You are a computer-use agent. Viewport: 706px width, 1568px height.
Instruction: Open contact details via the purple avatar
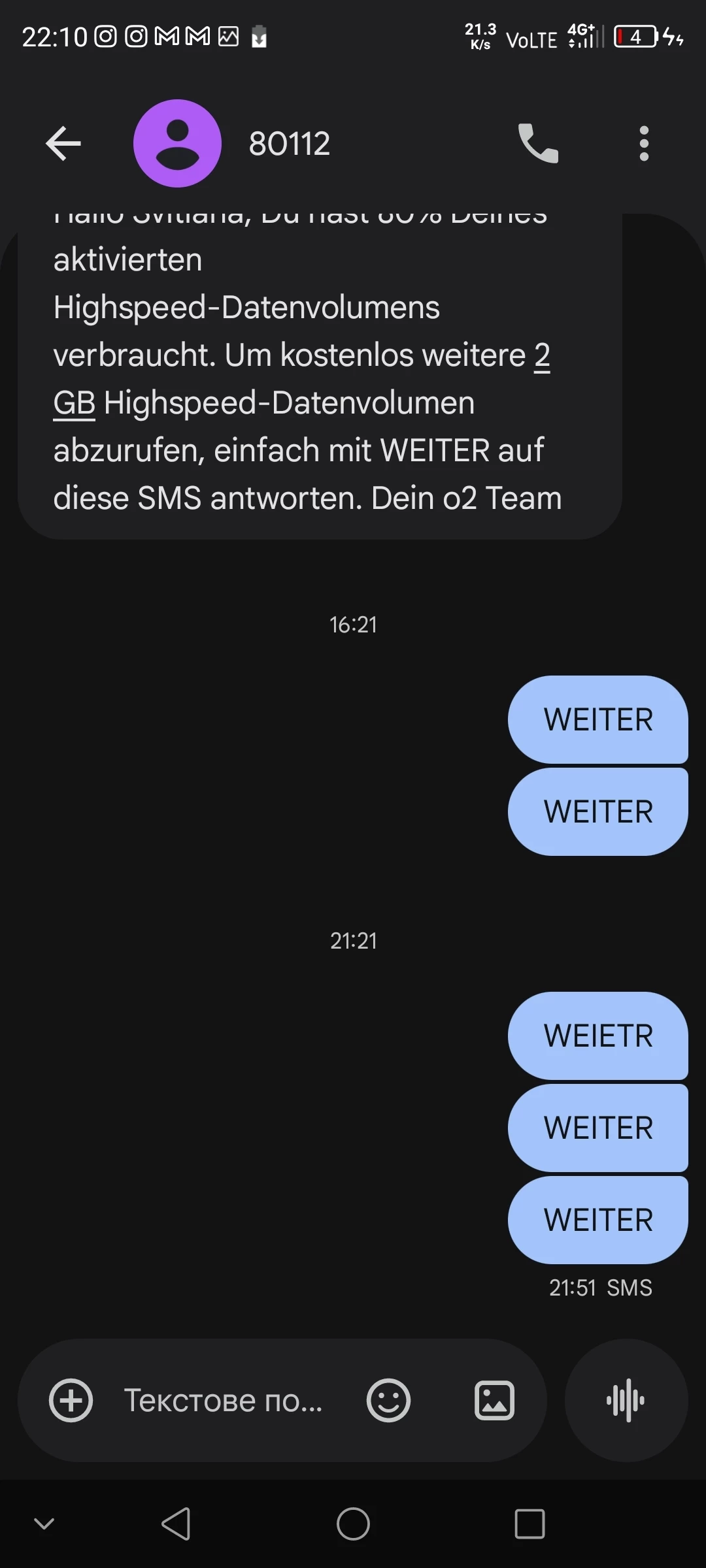coord(177,144)
